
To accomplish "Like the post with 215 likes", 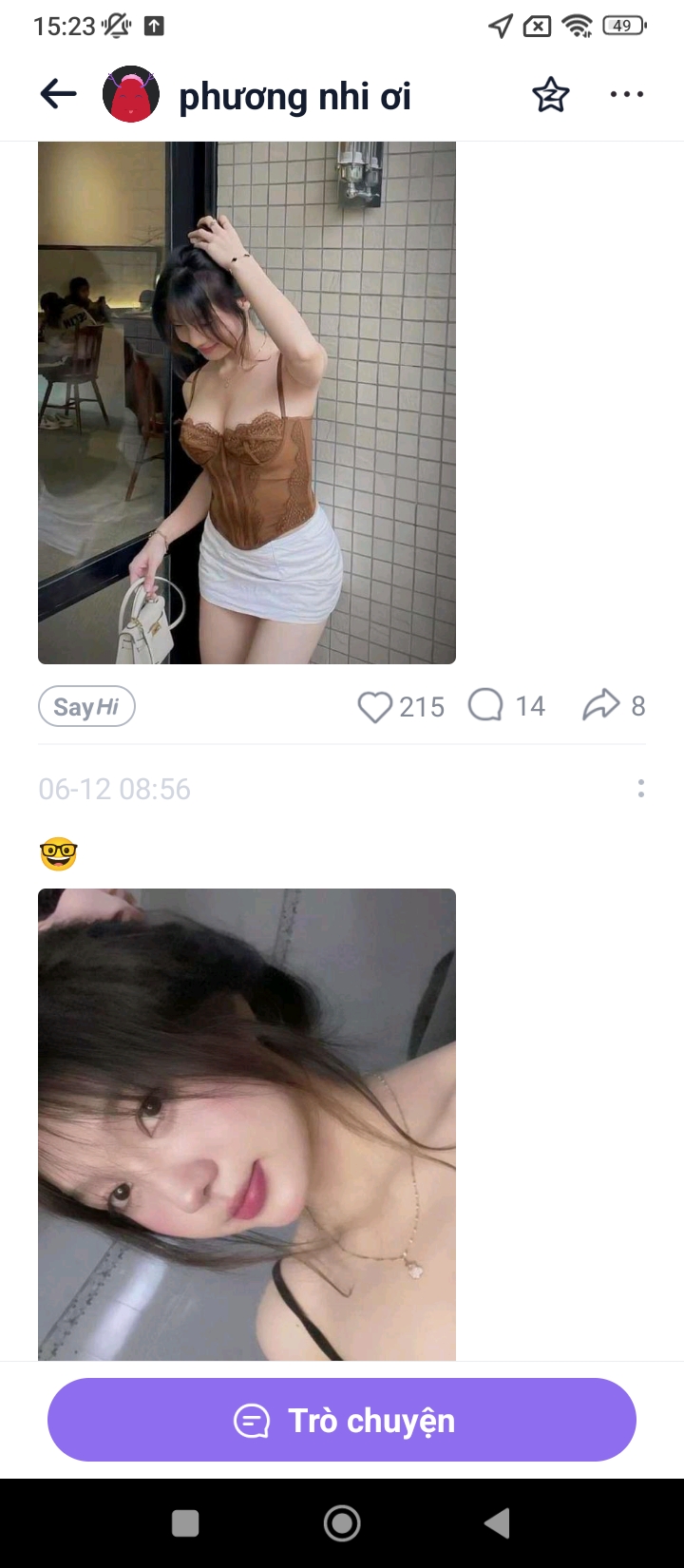I will click(375, 707).
